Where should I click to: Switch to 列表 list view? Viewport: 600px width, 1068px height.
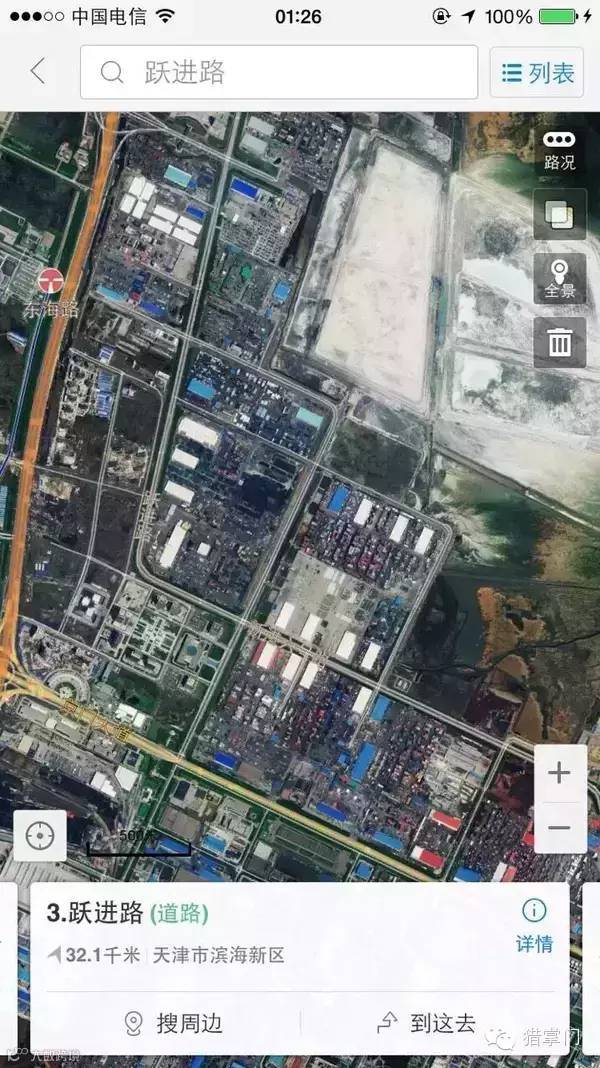coord(537,72)
